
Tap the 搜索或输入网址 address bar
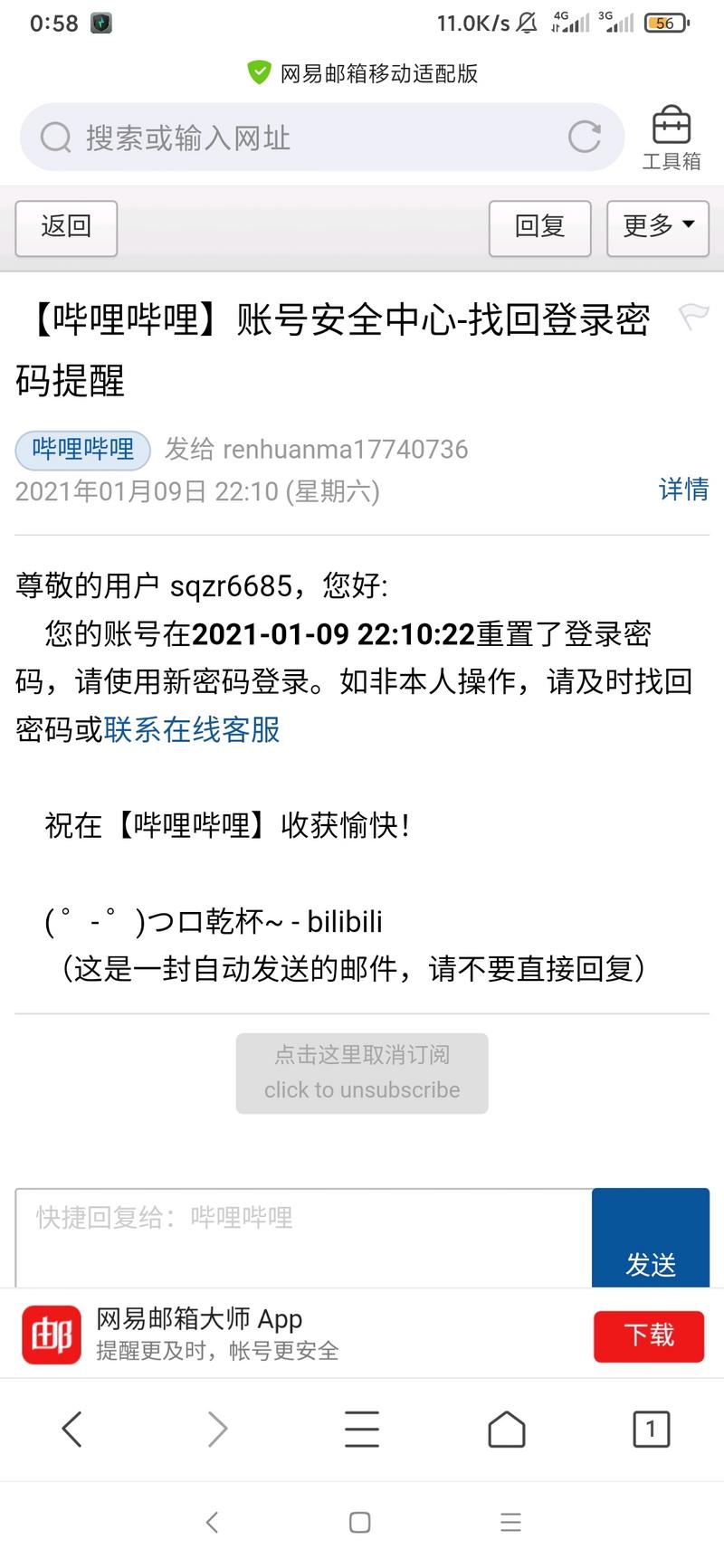pos(299,138)
